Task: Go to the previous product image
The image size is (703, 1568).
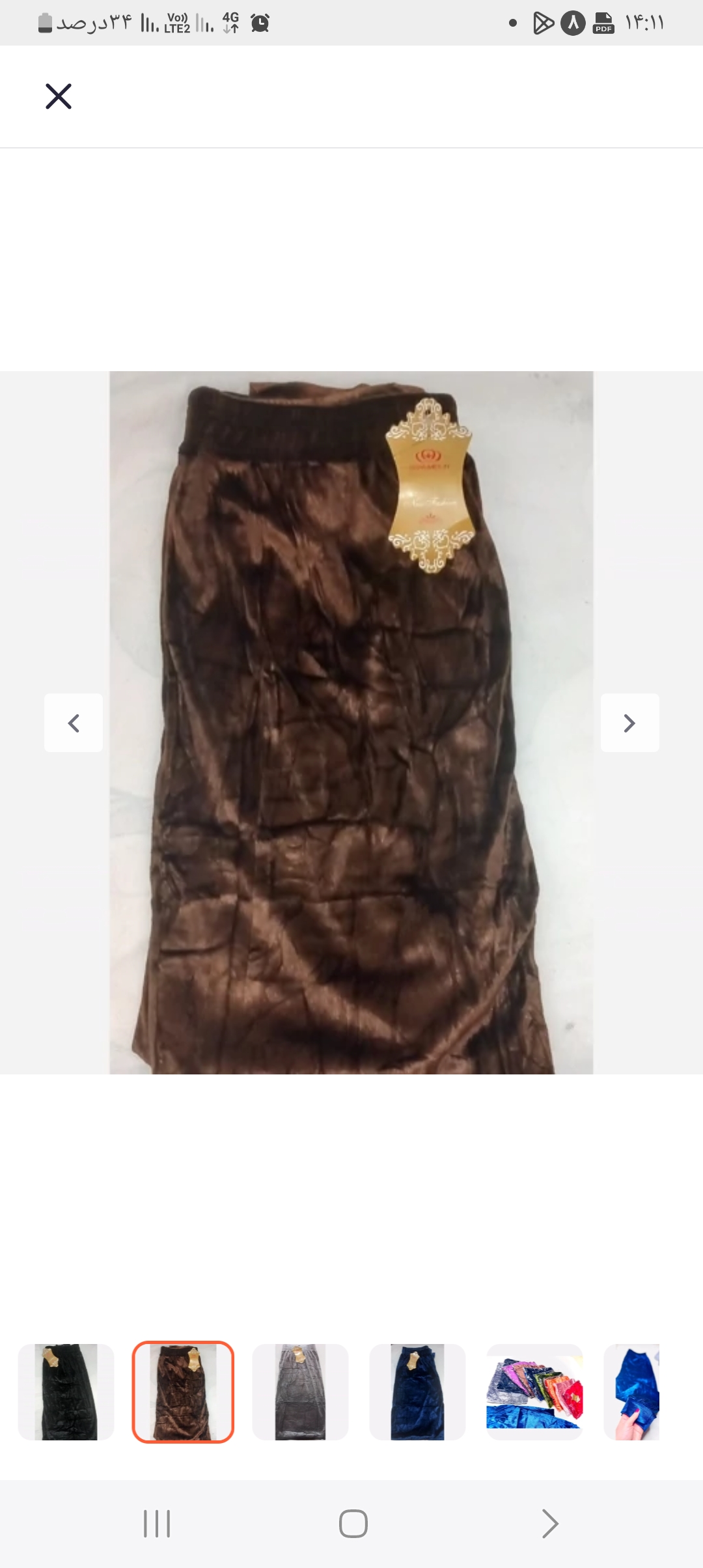Action: click(74, 723)
